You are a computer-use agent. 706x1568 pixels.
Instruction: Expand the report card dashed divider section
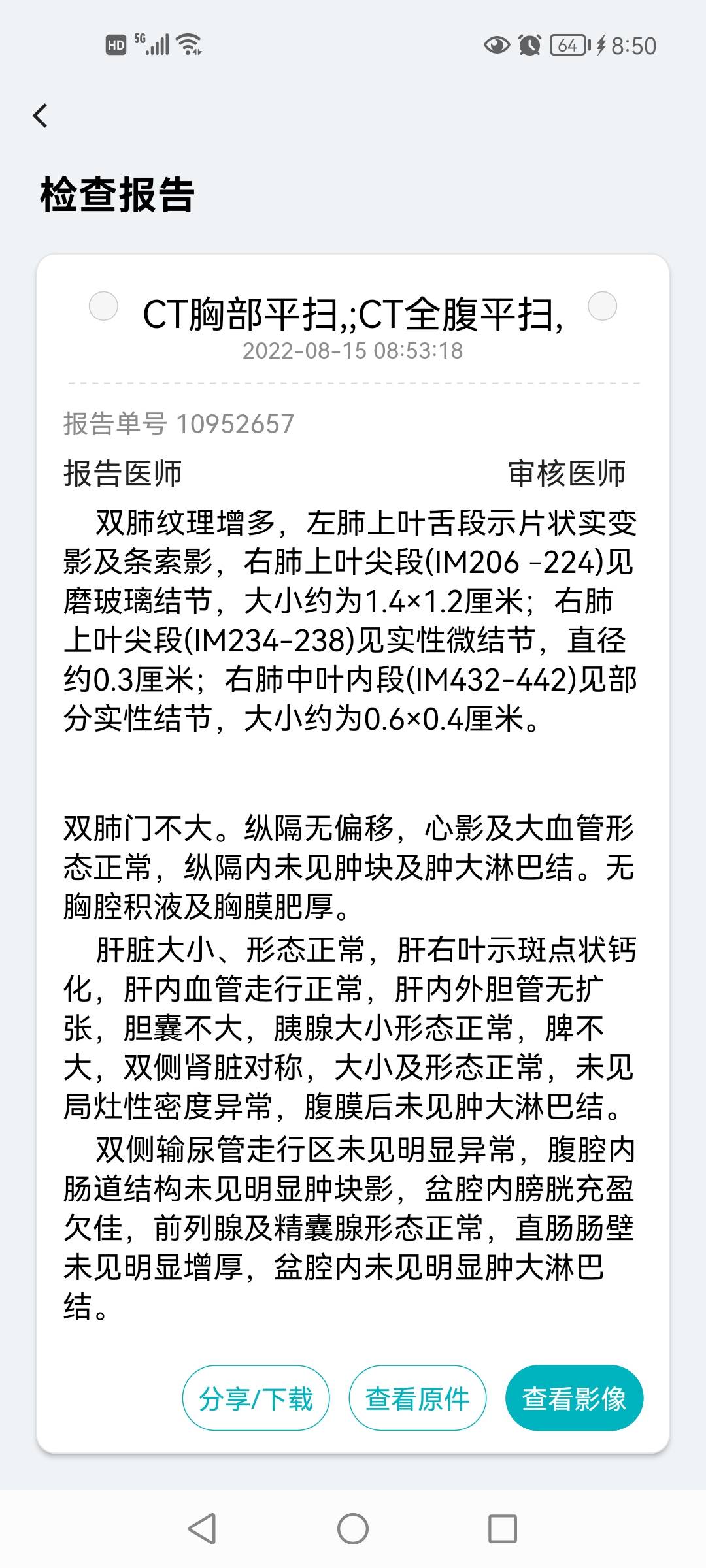[353, 383]
